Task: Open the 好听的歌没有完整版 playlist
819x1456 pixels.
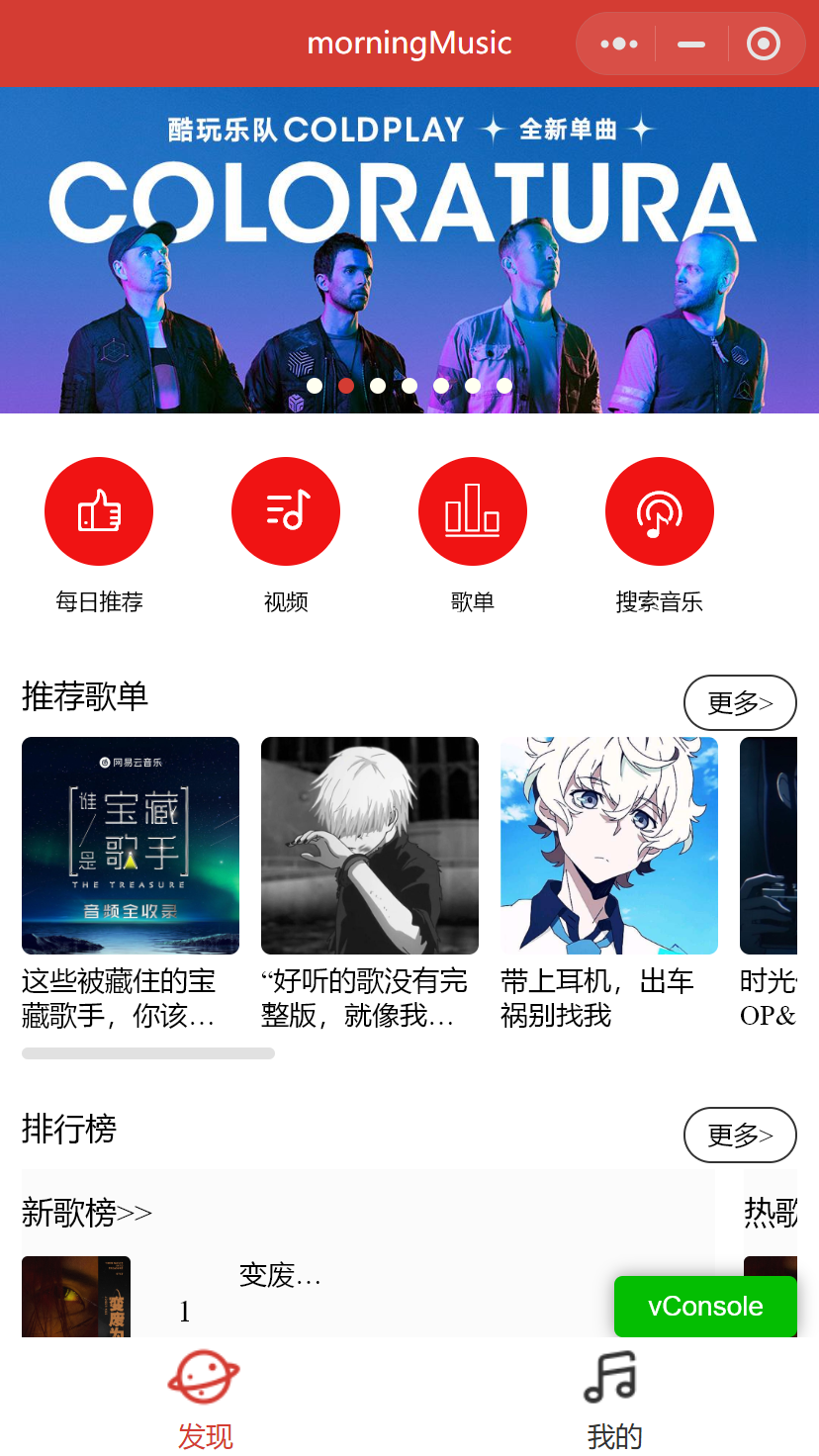Action: pyautogui.click(x=370, y=846)
